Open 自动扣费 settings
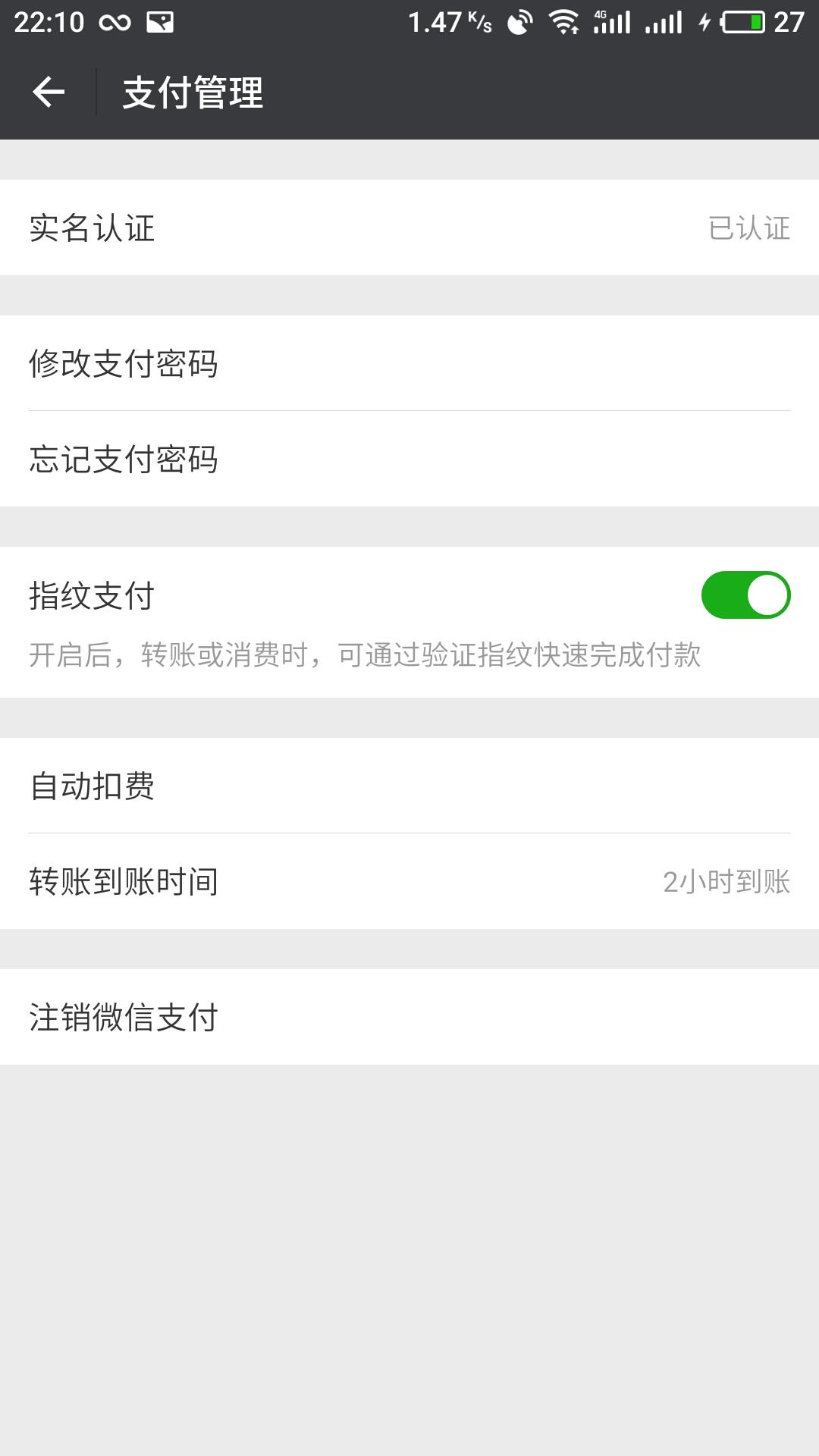 click(409, 786)
